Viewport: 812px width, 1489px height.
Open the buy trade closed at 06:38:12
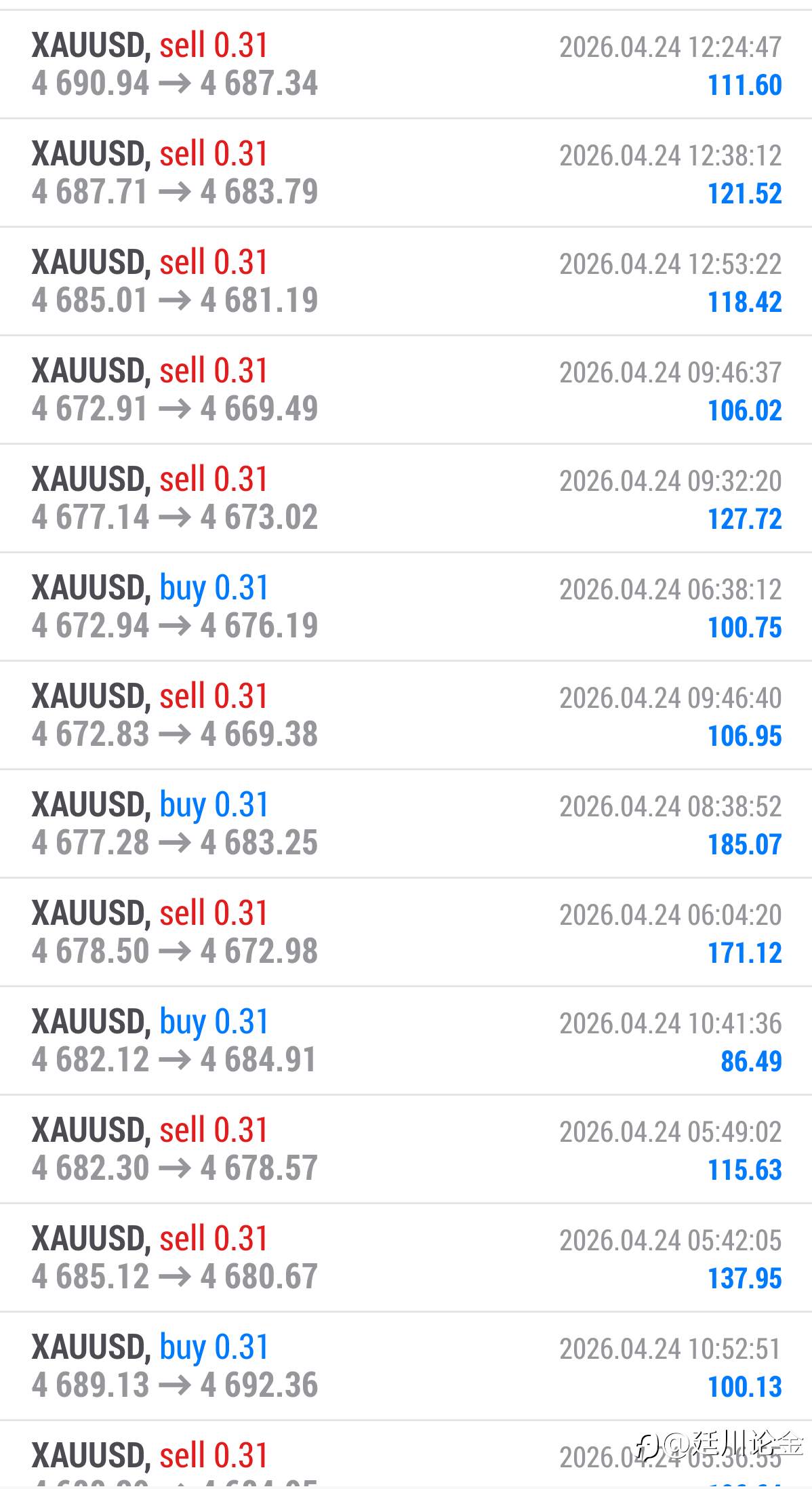406,607
